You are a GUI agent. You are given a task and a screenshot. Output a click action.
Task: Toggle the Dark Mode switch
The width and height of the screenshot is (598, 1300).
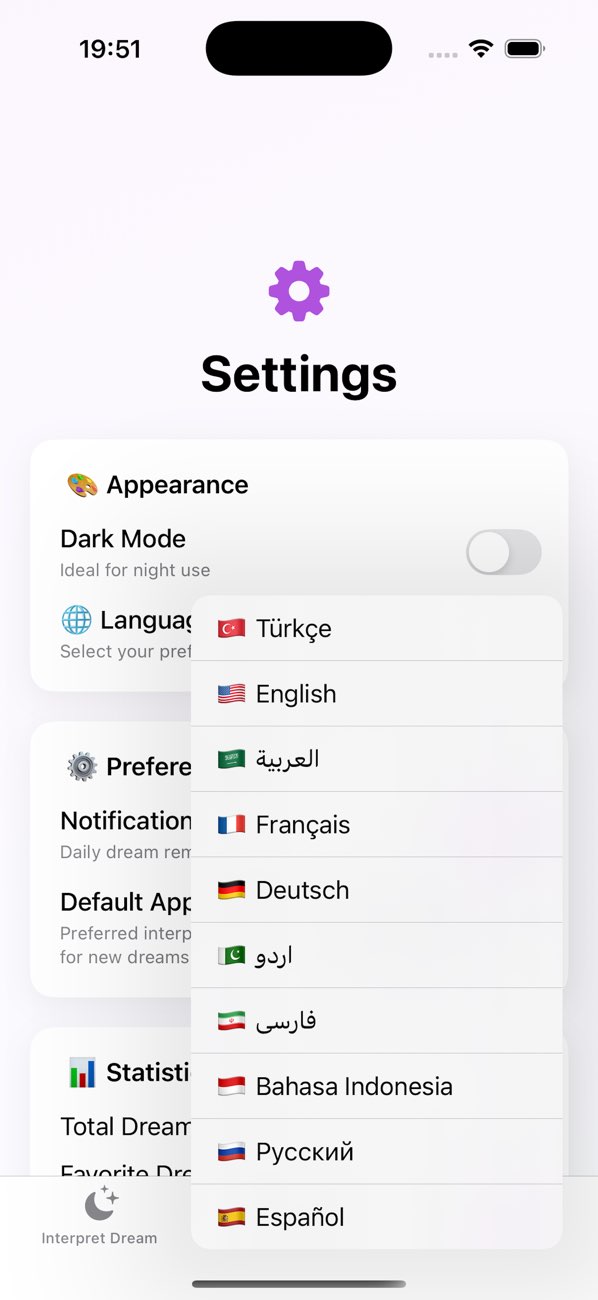pos(504,552)
